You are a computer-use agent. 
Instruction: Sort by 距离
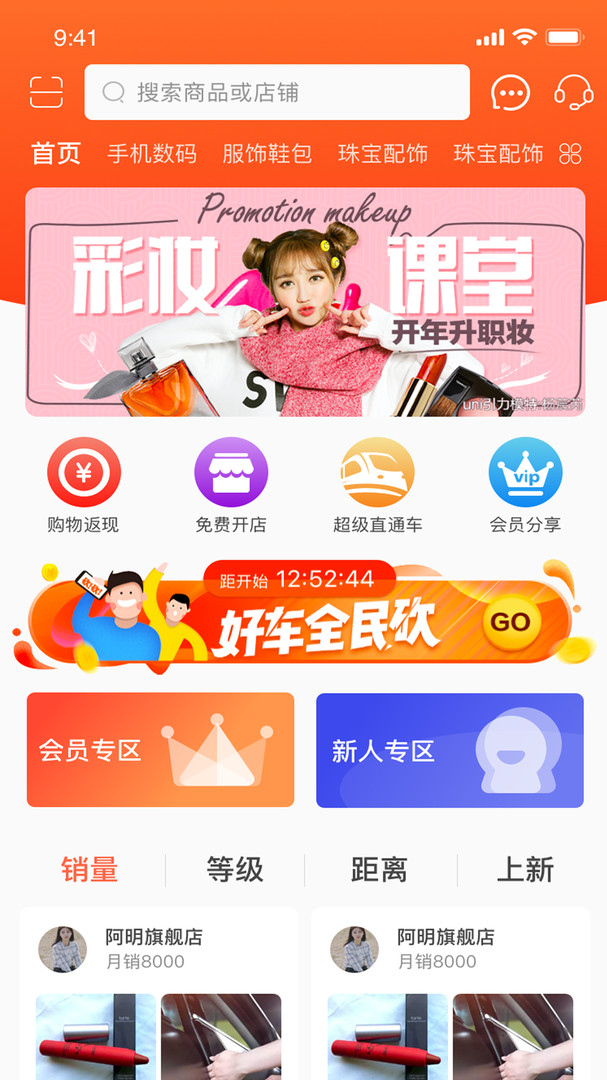tap(379, 870)
